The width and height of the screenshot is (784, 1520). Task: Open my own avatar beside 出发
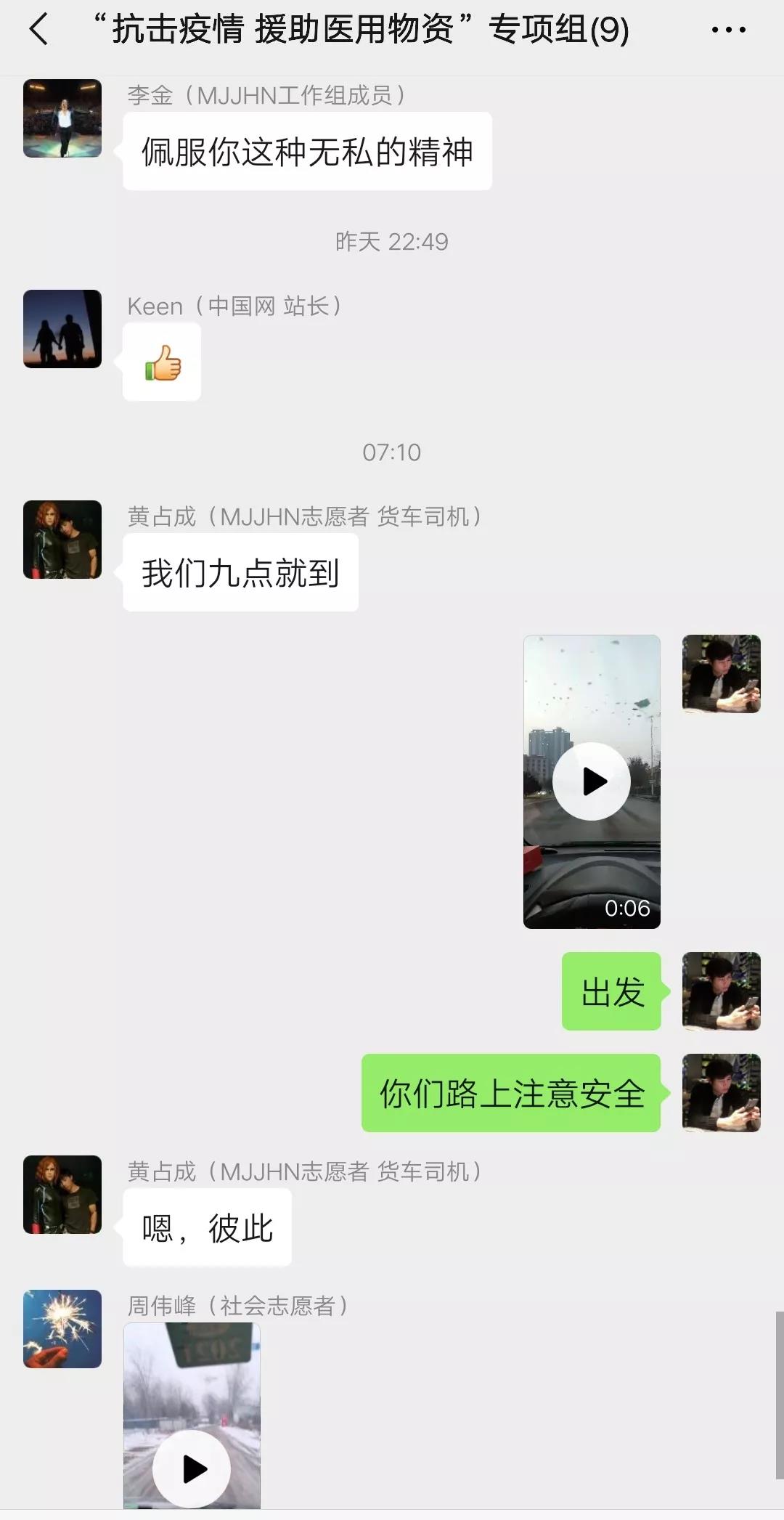pos(721,991)
